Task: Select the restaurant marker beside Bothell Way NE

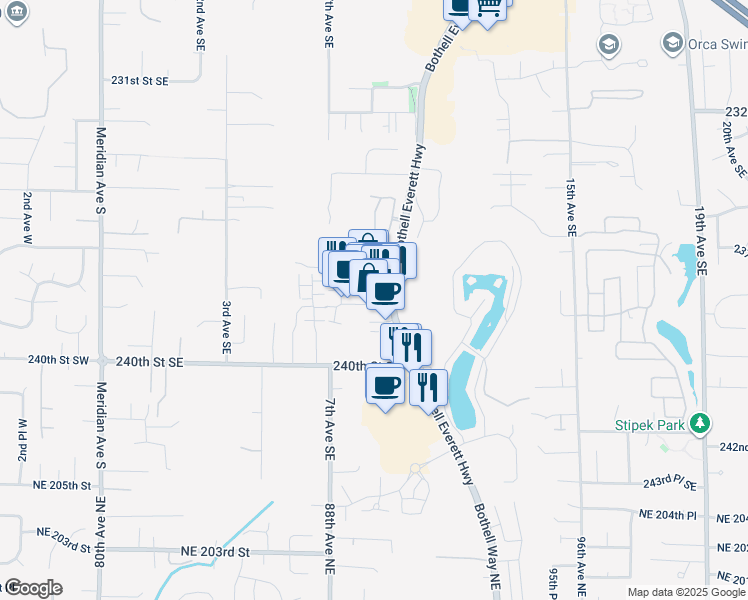Action: point(430,387)
